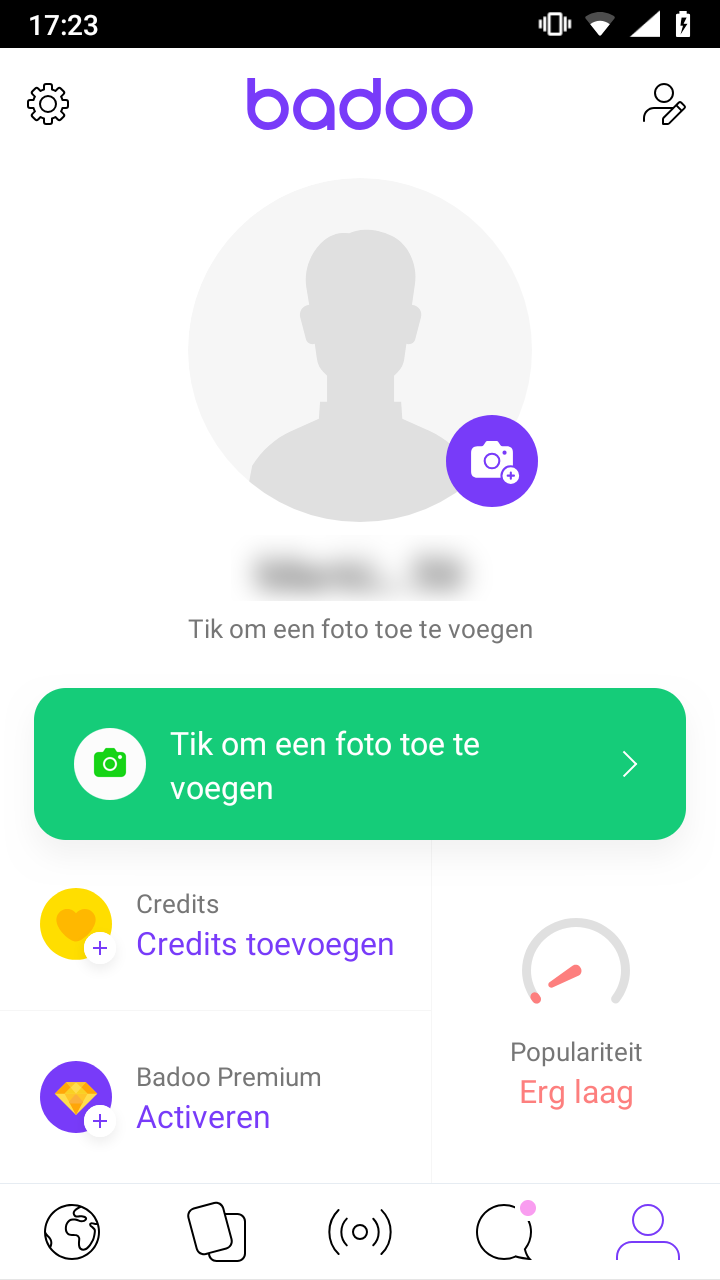Image resolution: width=720 pixels, height=1280 pixels.
Task: Expand the photo upload banner via its chevron
Action: [x=629, y=763]
